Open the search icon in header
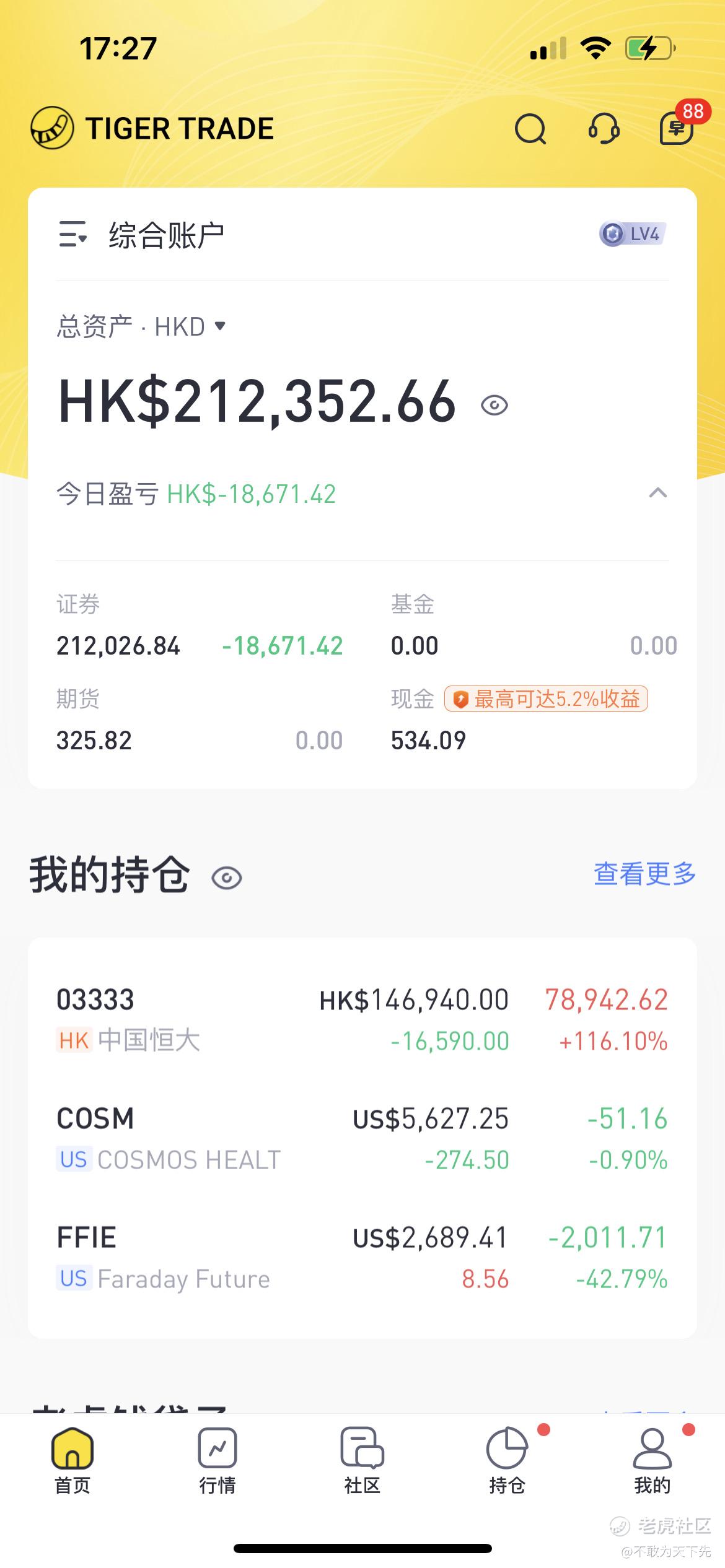 pos(530,129)
